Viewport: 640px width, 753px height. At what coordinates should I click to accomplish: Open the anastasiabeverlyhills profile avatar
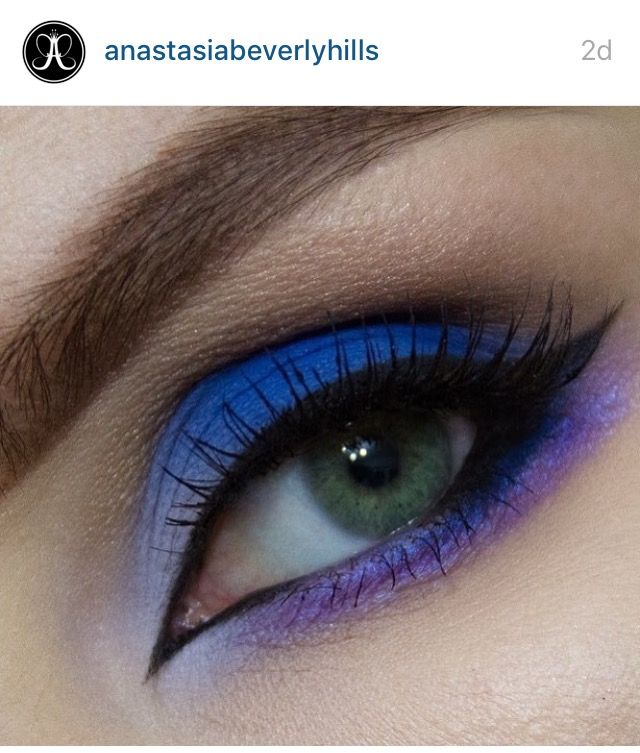tap(53, 52)
